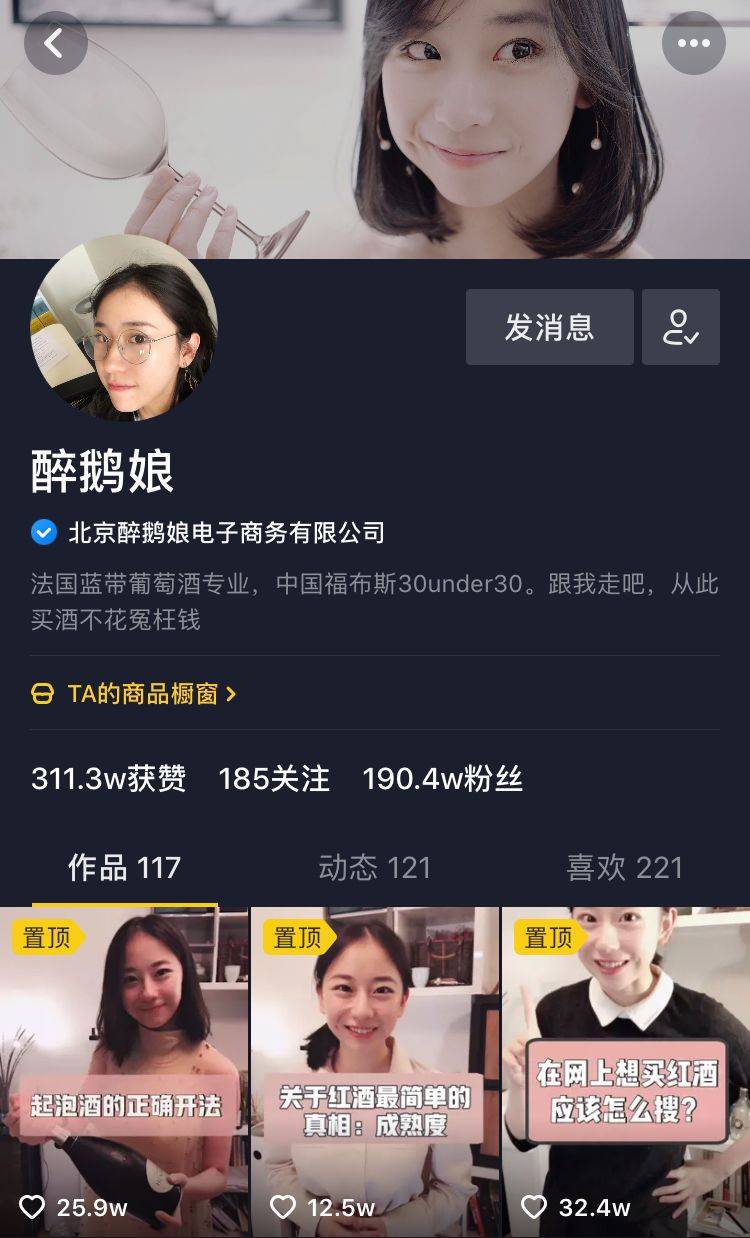Play the video 在网上想买红酒应该怎么搜
This screenshot has height=1238, width=750.
coord(626,1070)
